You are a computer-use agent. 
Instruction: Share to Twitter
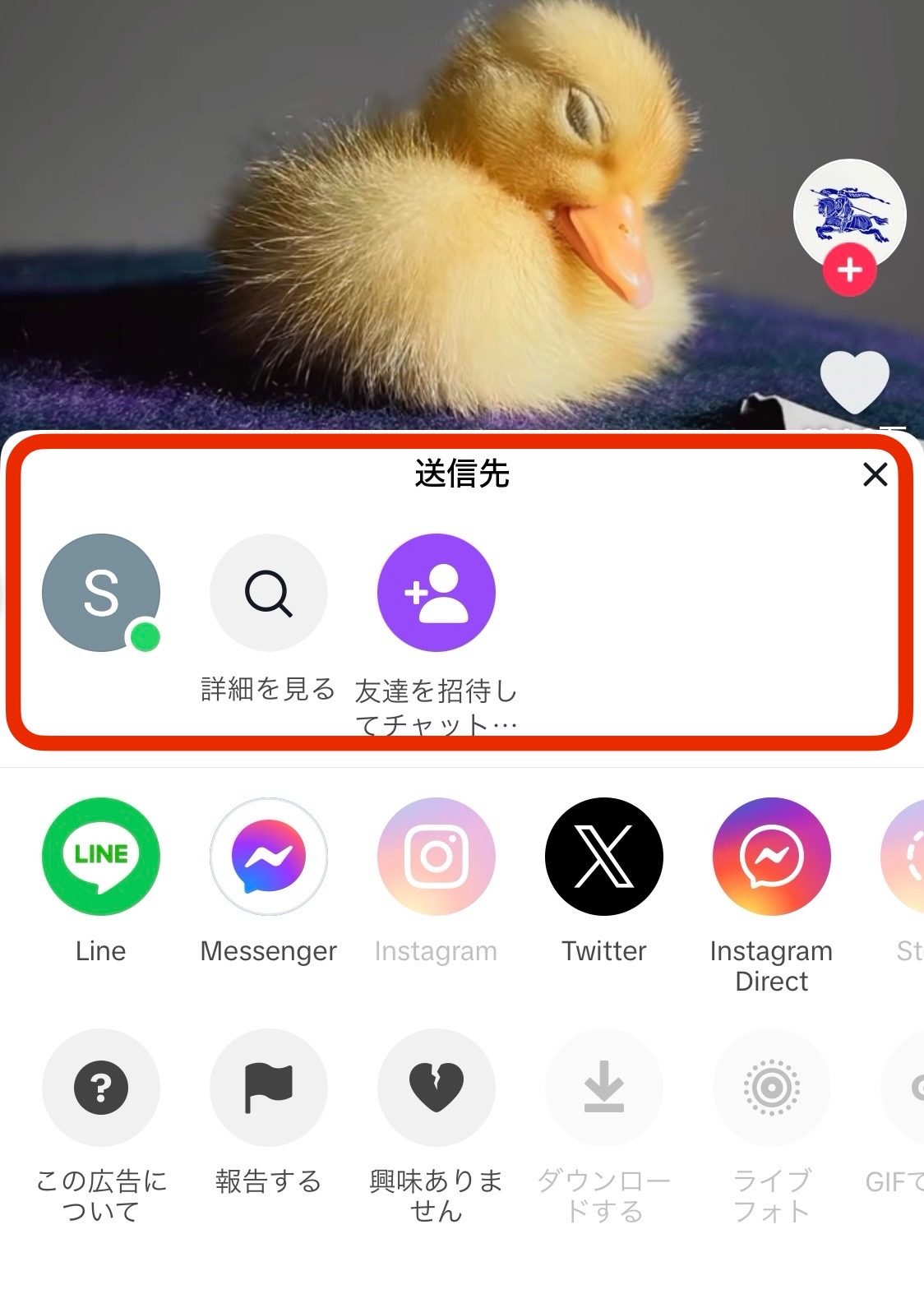click(603, 857)
